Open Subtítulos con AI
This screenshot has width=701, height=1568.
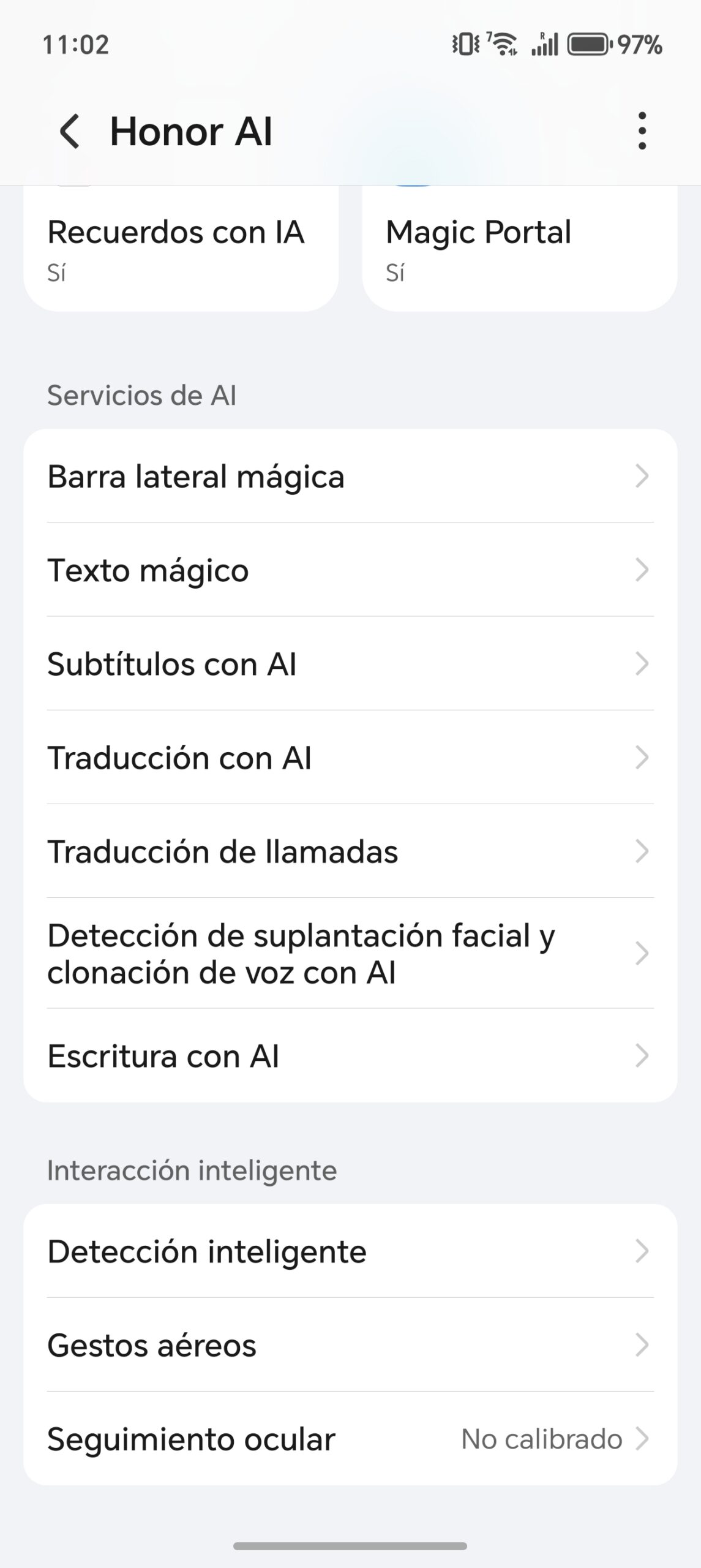[350, 664]
